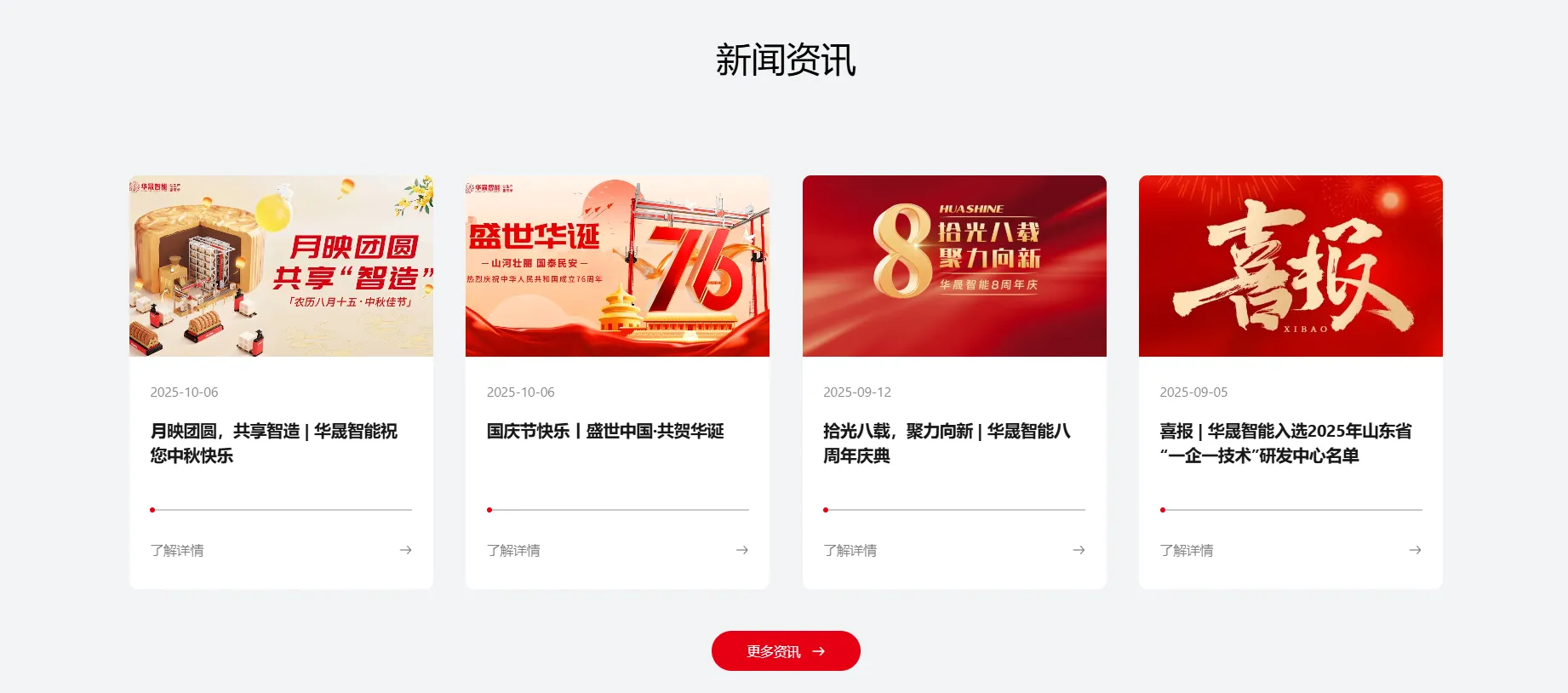The width and height of the screenshot is (1568, 693).
Task: Tap 了解详情 under 月映团圆 article
Action: (x=177, y=551)
